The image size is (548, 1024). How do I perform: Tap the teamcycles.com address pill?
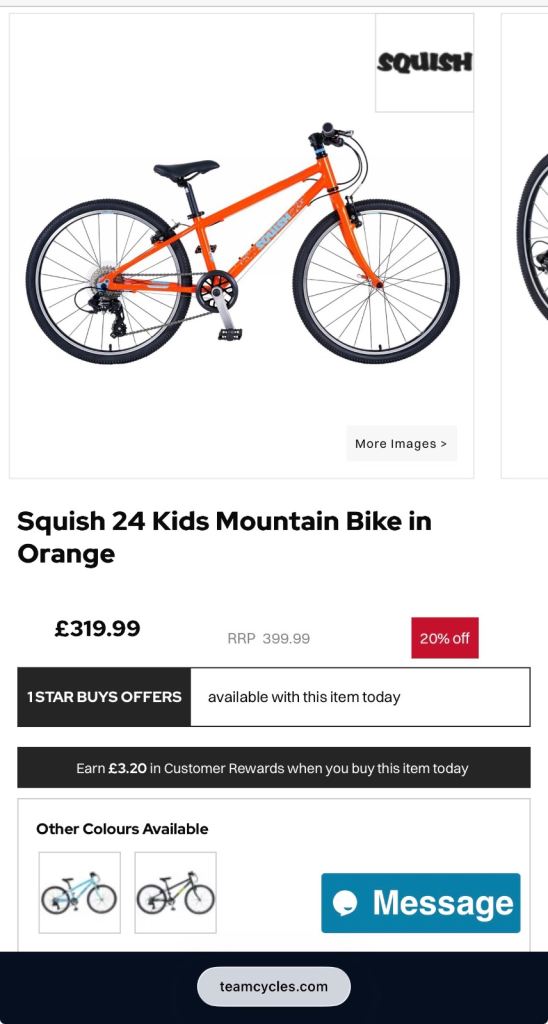[x=274, y=986]
